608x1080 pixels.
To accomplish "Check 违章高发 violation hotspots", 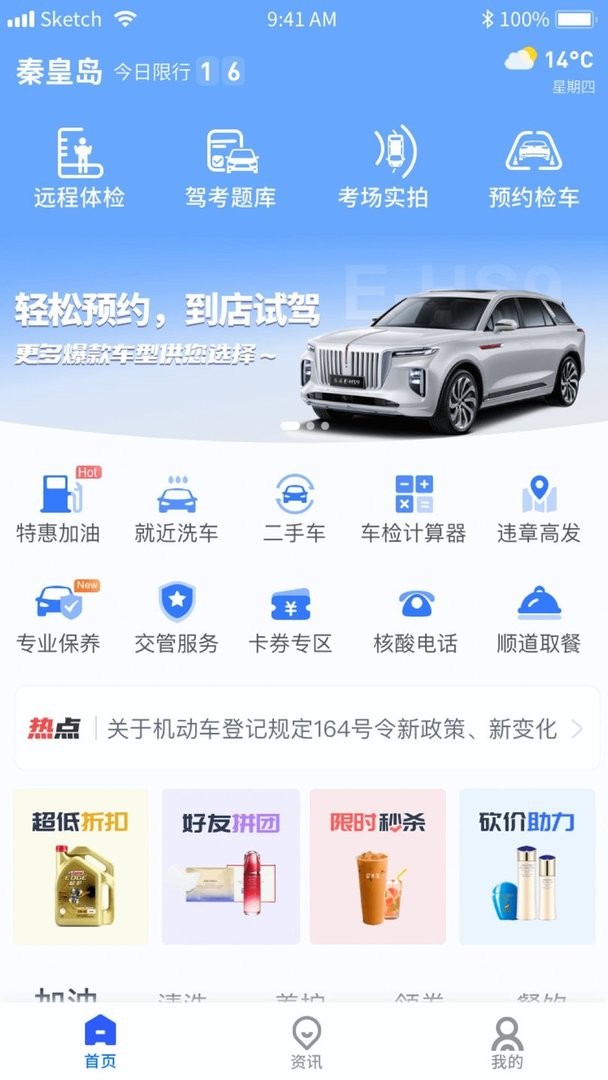I will click(539, 507).
